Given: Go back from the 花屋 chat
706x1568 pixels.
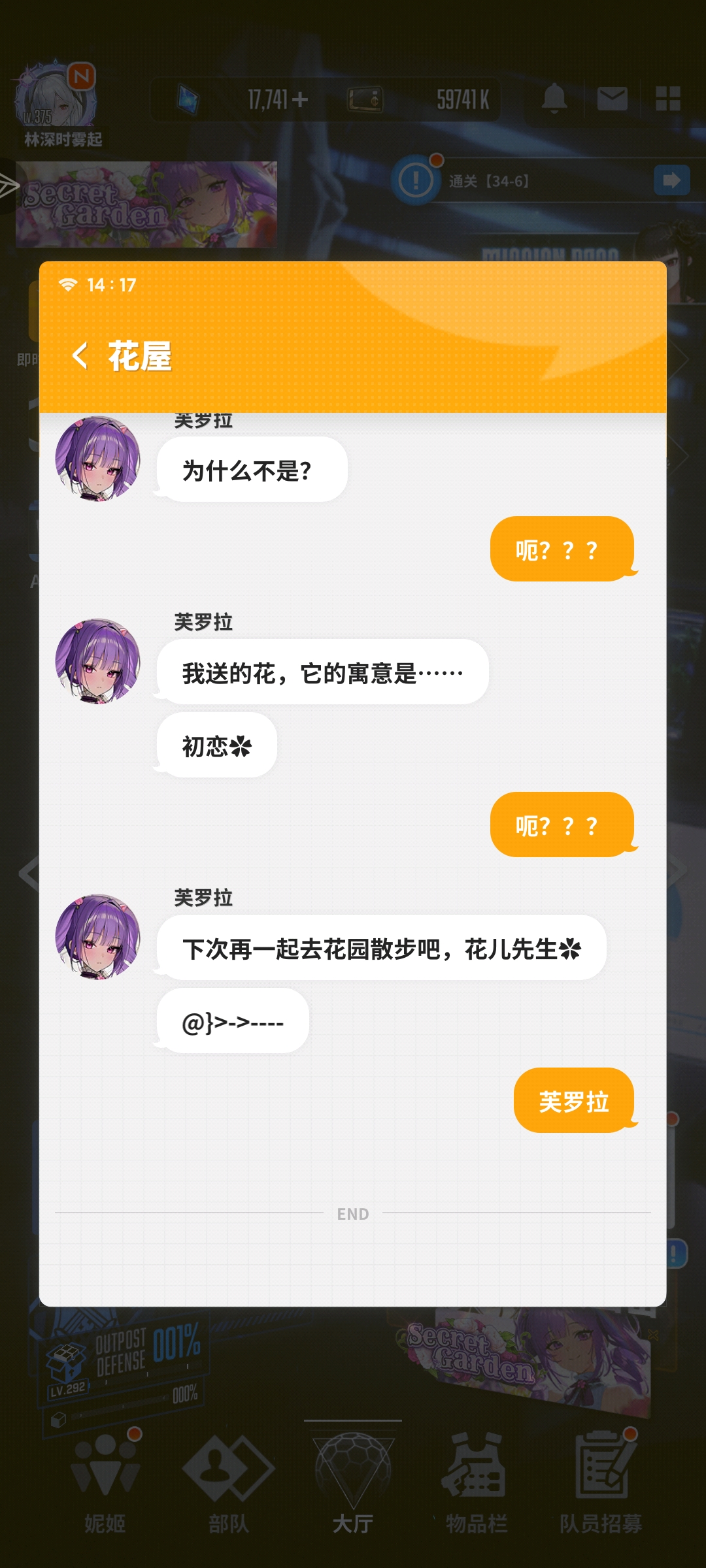Looking at the screenshot, I should [x=80, y=356].
